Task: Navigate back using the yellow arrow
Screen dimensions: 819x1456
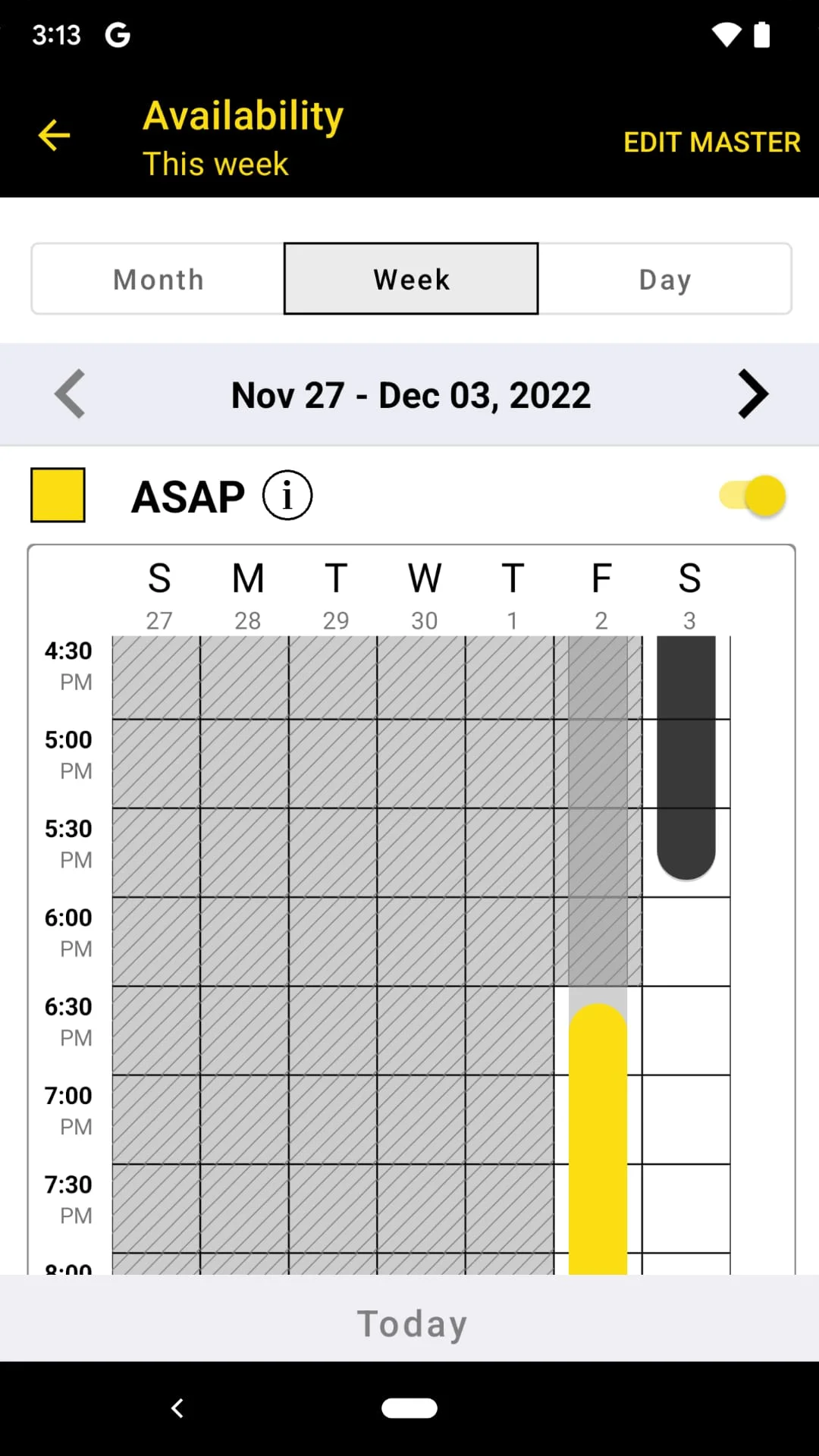Action: (53, 136)
